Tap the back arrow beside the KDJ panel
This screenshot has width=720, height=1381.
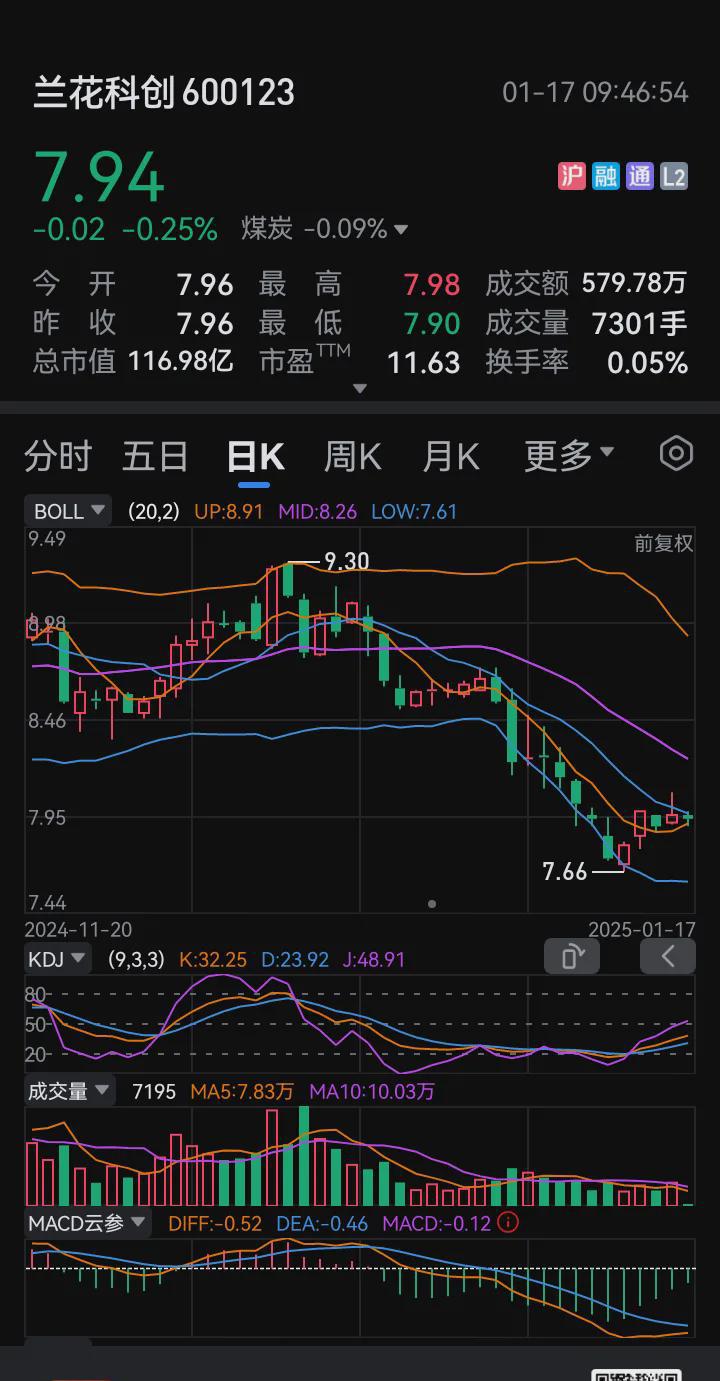667,956
